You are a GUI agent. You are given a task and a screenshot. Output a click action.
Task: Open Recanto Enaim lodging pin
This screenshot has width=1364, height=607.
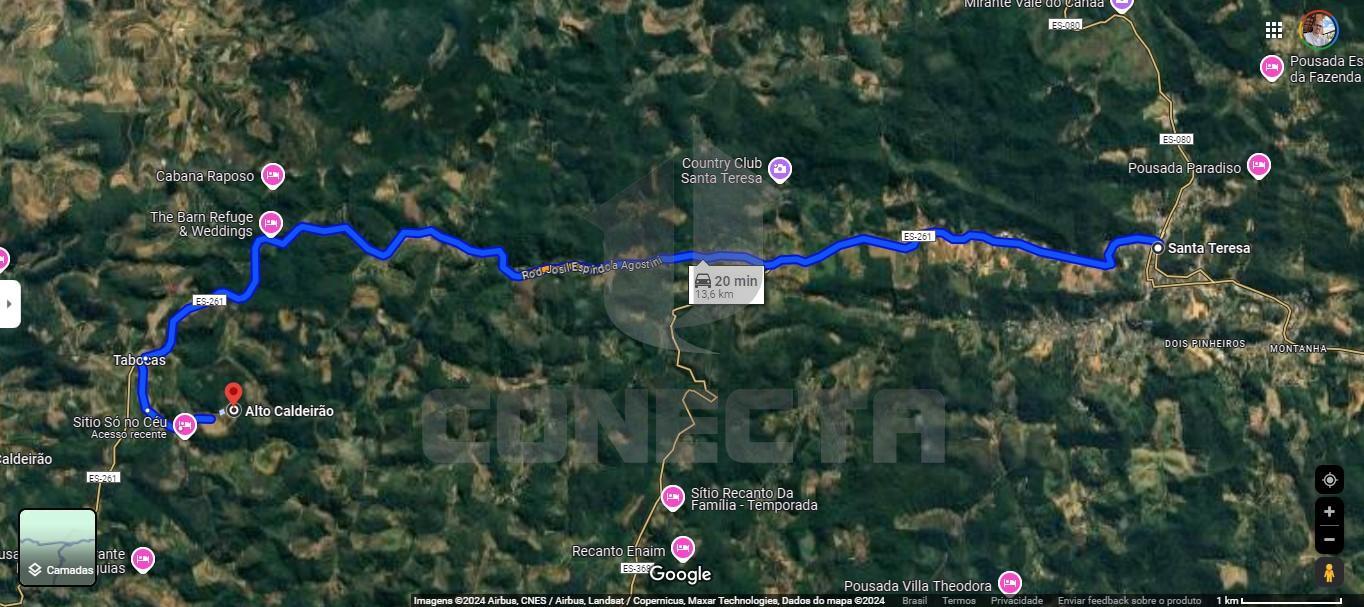683,548
